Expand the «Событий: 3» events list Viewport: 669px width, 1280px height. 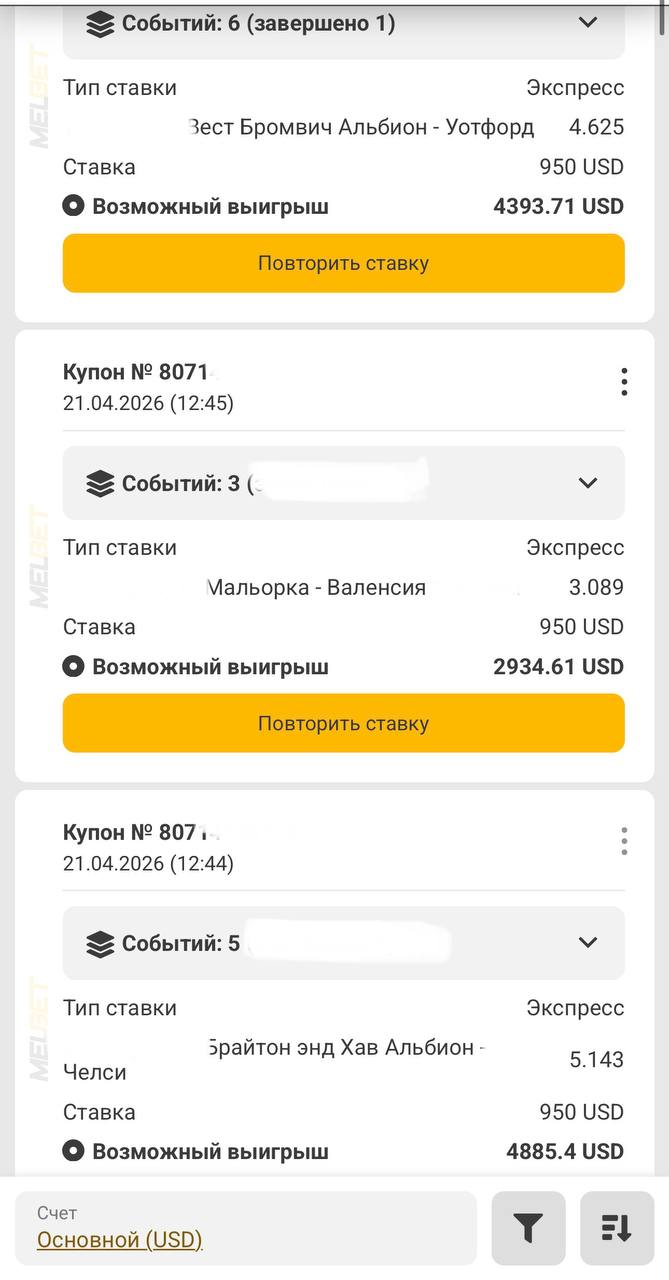(x=588, y=483)
